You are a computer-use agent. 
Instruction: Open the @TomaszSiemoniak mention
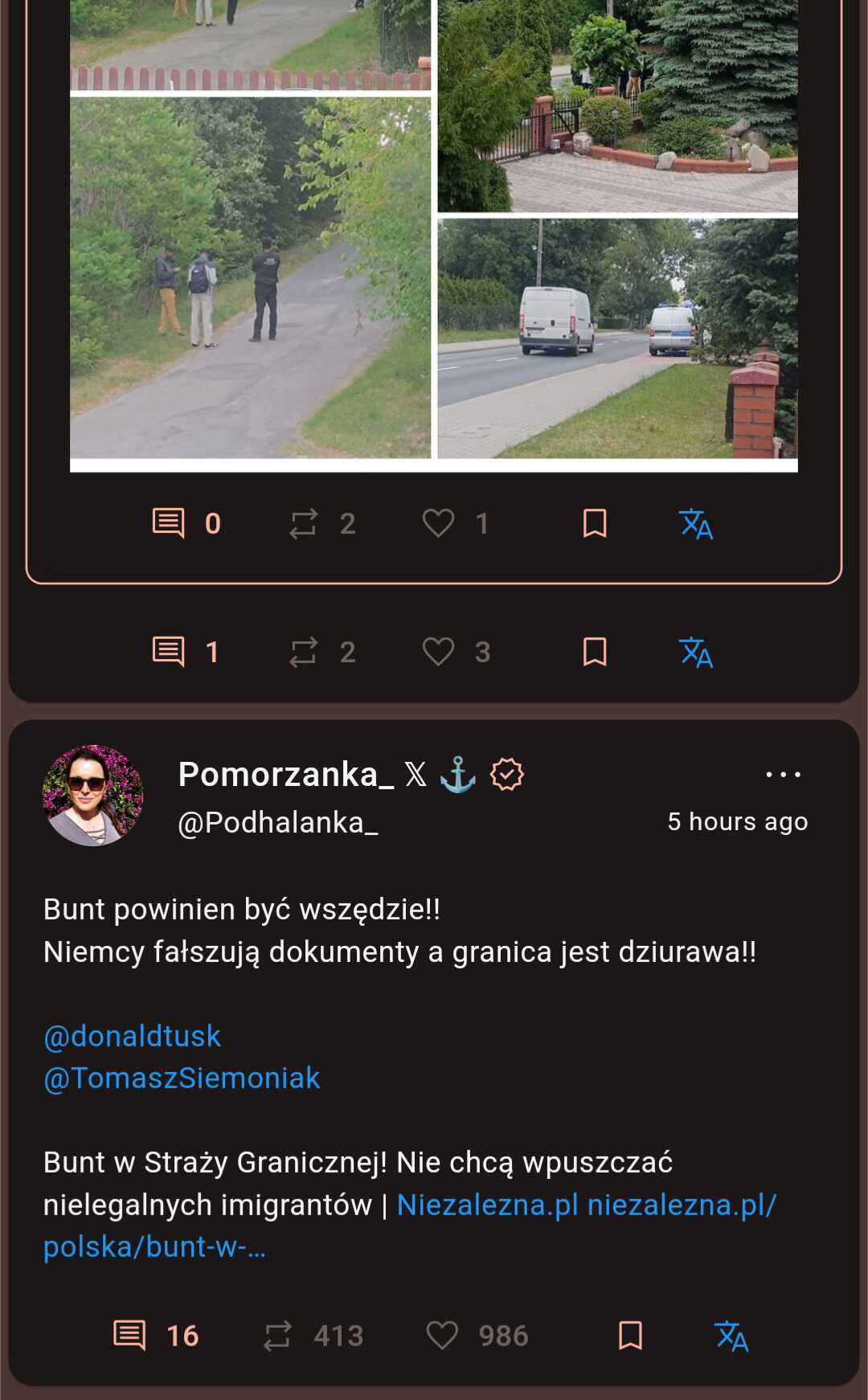(x=182, y=1078)
